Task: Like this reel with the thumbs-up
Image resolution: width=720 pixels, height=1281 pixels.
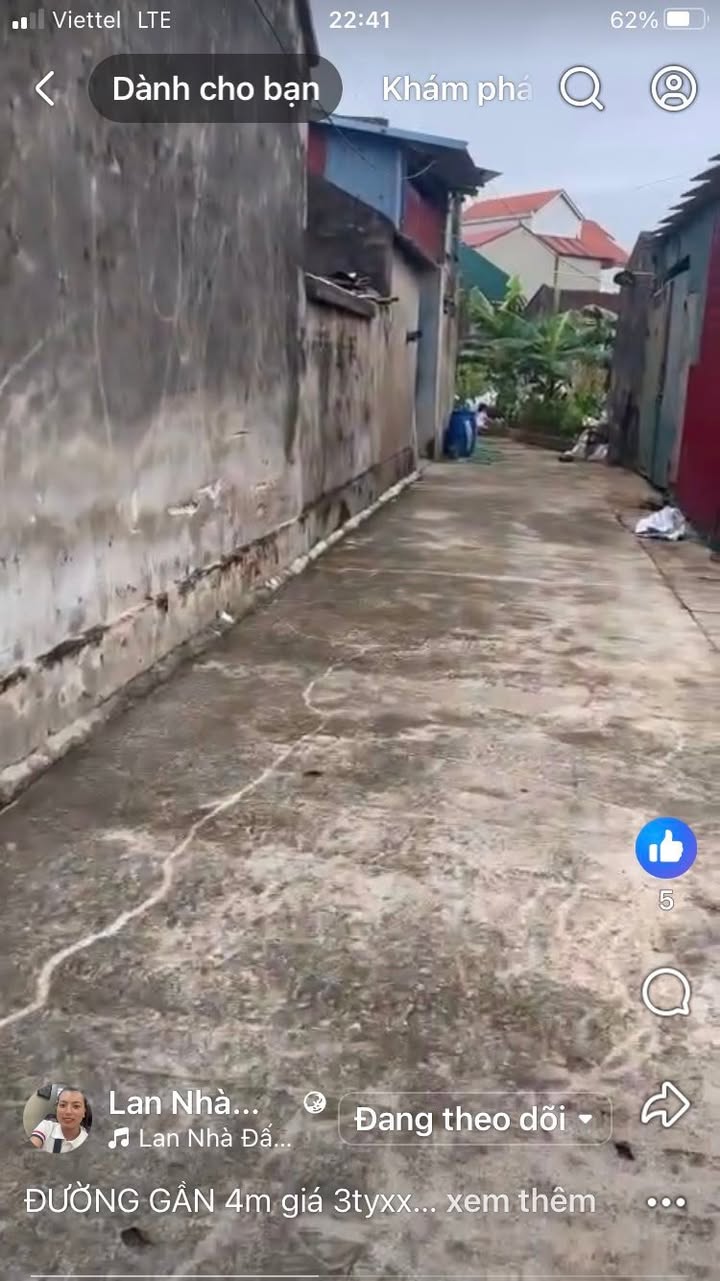Action: click(x=666, y=848)
